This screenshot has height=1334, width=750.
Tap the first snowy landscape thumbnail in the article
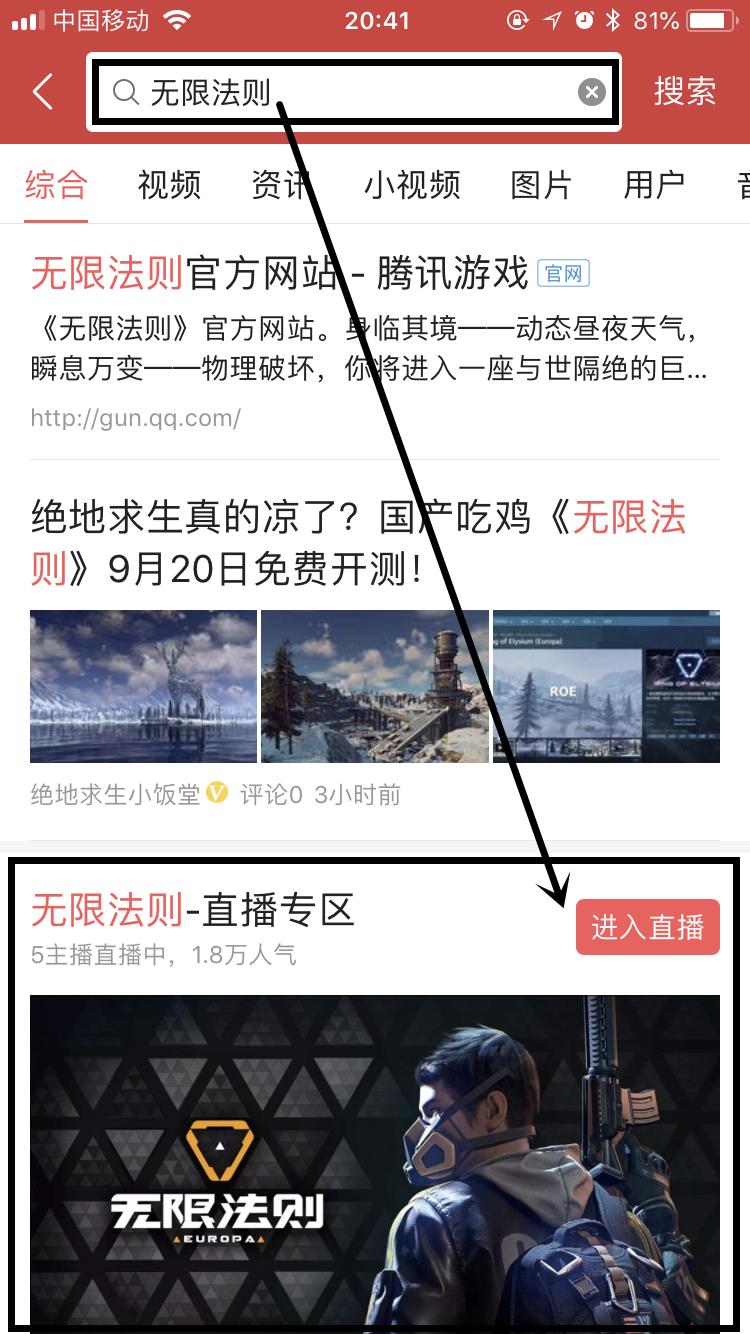point(142,686)
